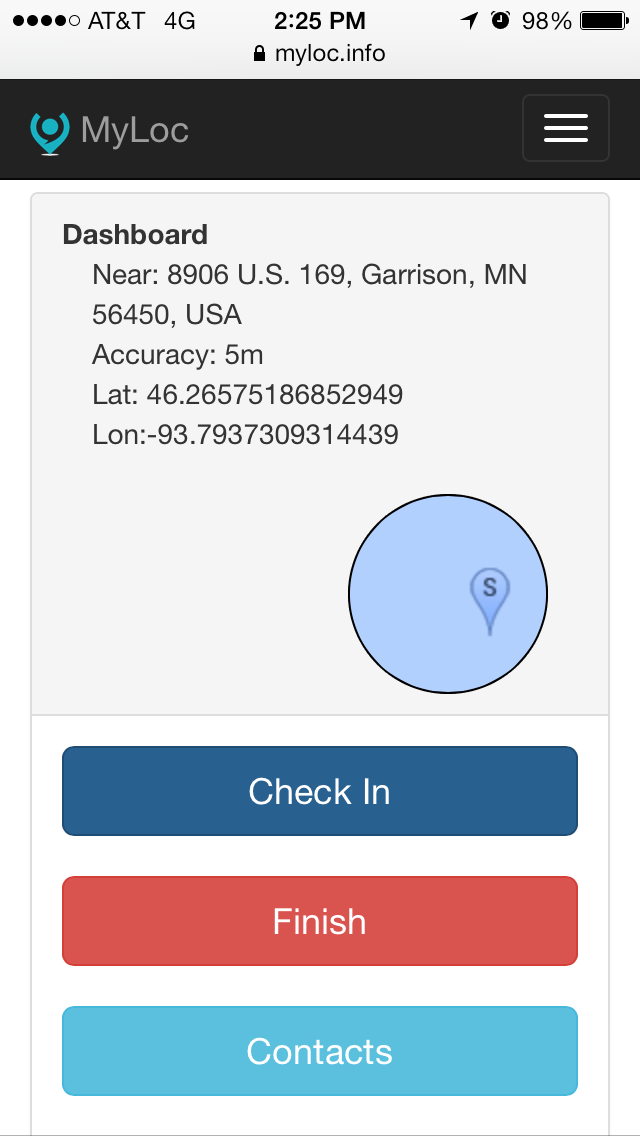The height and width of the screenshot is (1136, 640).
Task: Open the hamburger navigation menu
Action: tap(565, 128)
